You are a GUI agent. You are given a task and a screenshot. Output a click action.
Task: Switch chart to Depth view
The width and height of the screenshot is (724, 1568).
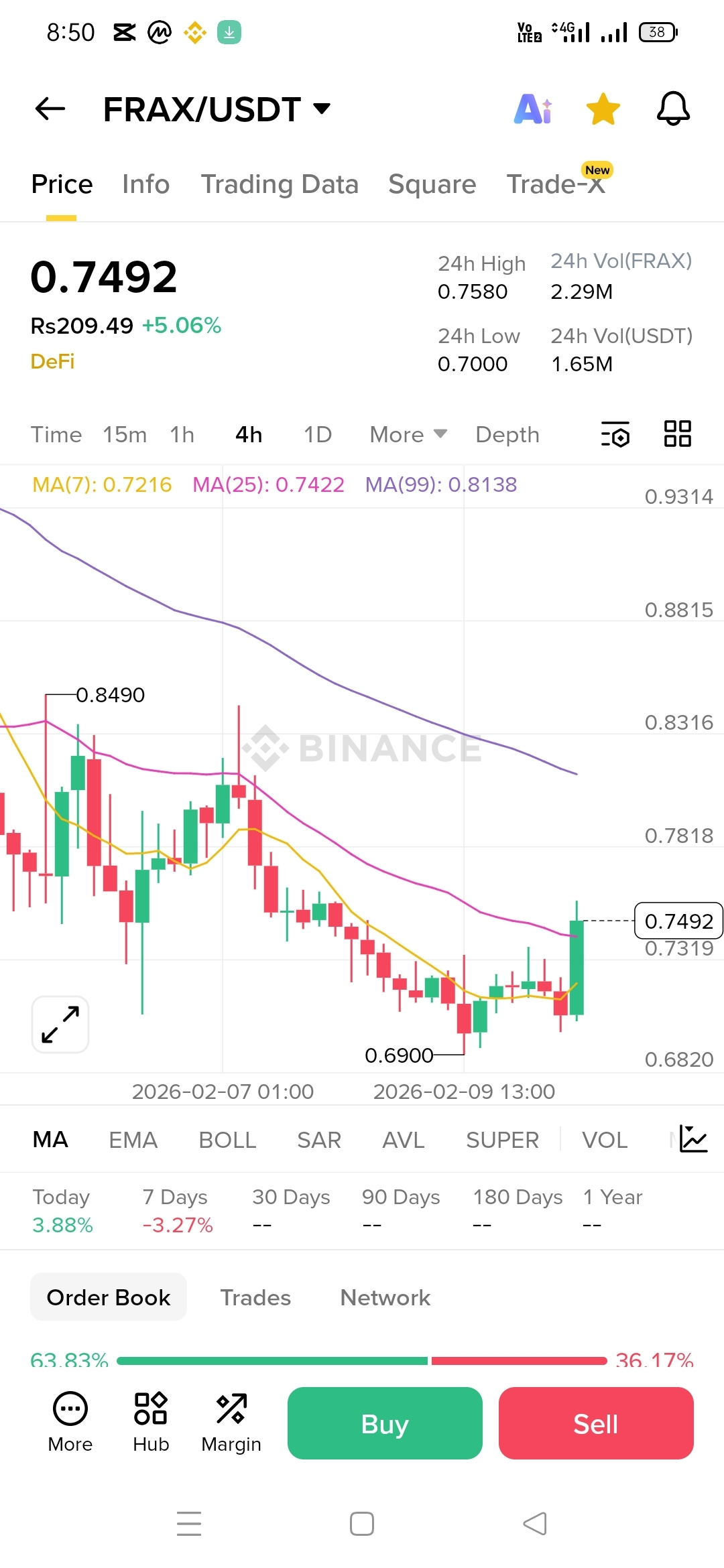click(x=507, y=435)
